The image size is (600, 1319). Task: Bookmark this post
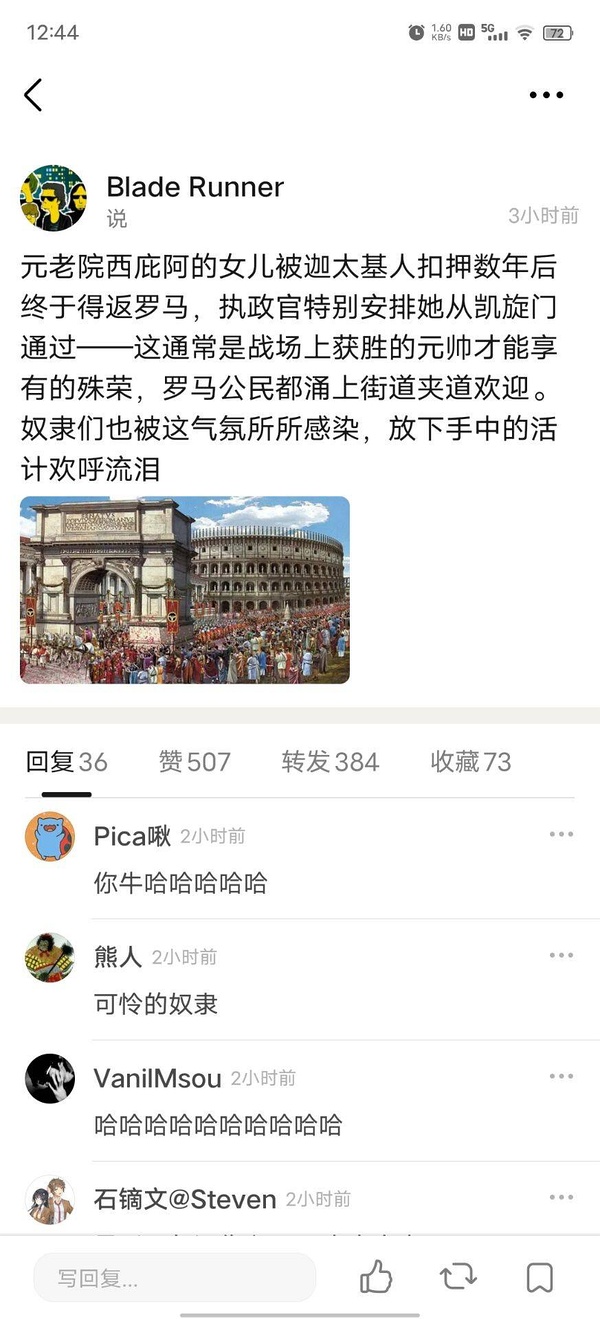(x=540, y=1277)
